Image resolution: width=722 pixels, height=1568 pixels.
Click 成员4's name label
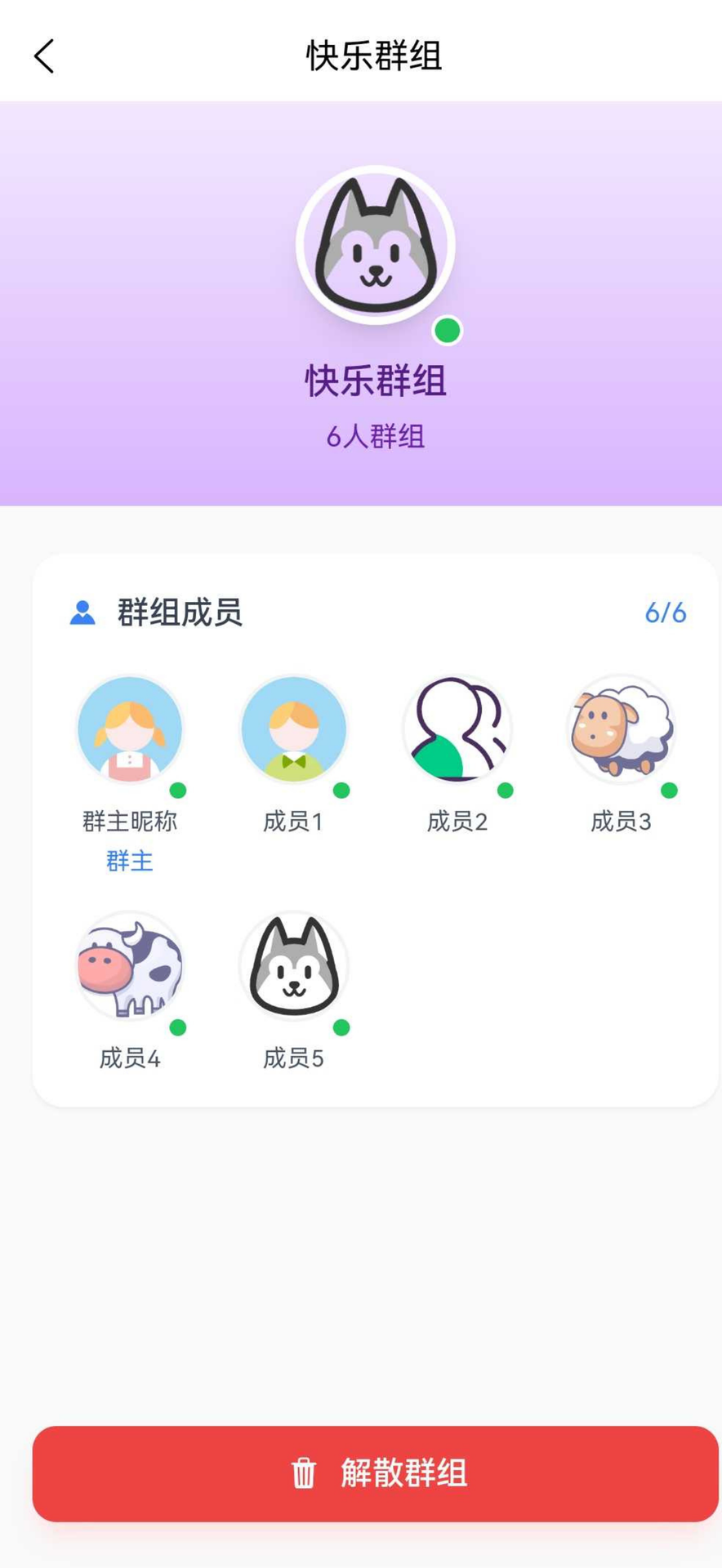point(130,1058)
